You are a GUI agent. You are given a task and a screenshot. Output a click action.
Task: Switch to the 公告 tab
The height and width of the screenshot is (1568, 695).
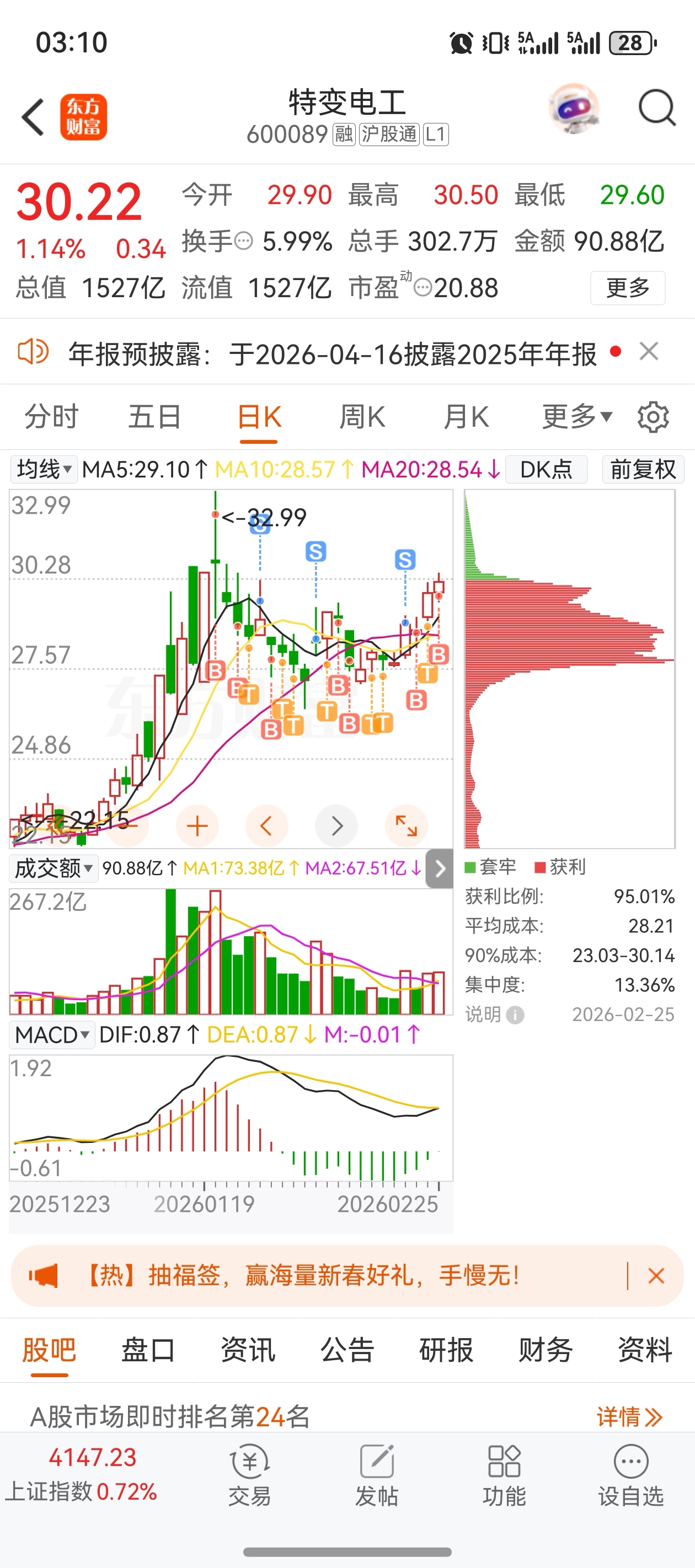tap(346, 1350)
